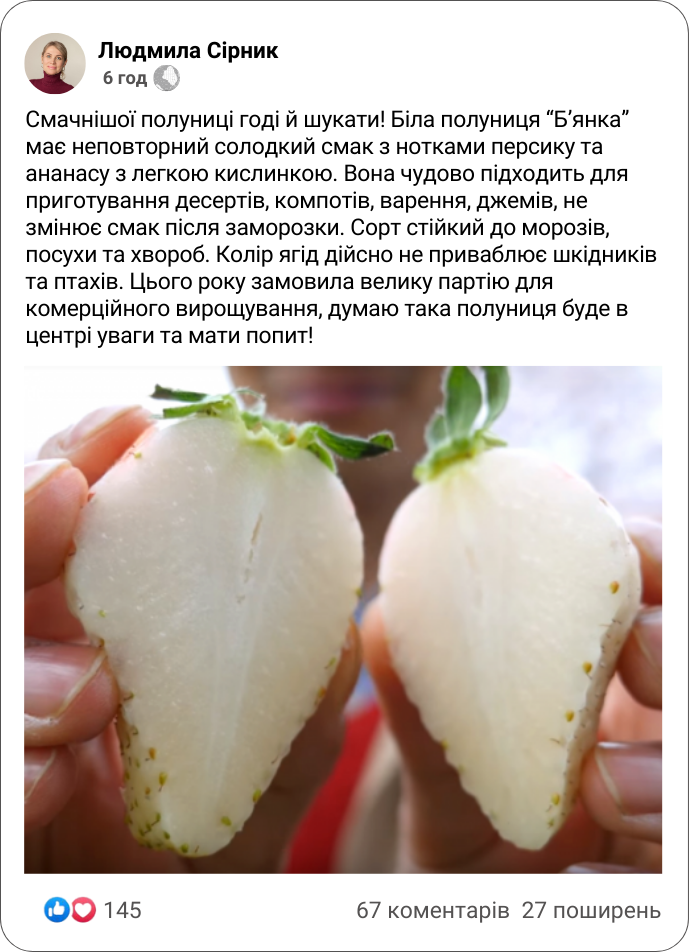700x952 pixels.
Task: Open the Людмила Сірник profile name link
Action: pyautogui.click(x=188, y=50)
